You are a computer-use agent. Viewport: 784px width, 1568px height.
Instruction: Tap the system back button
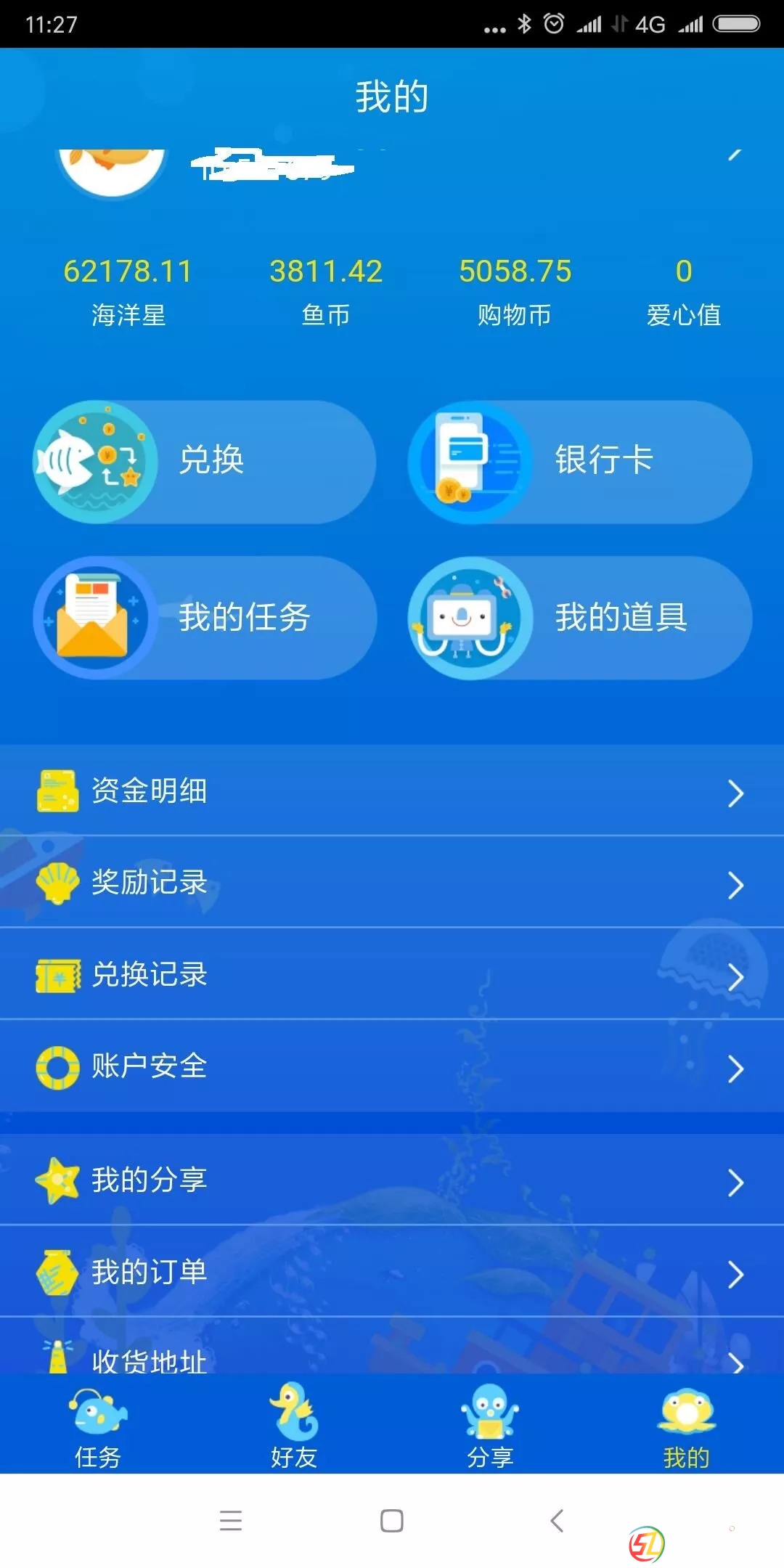(558, 1520)
